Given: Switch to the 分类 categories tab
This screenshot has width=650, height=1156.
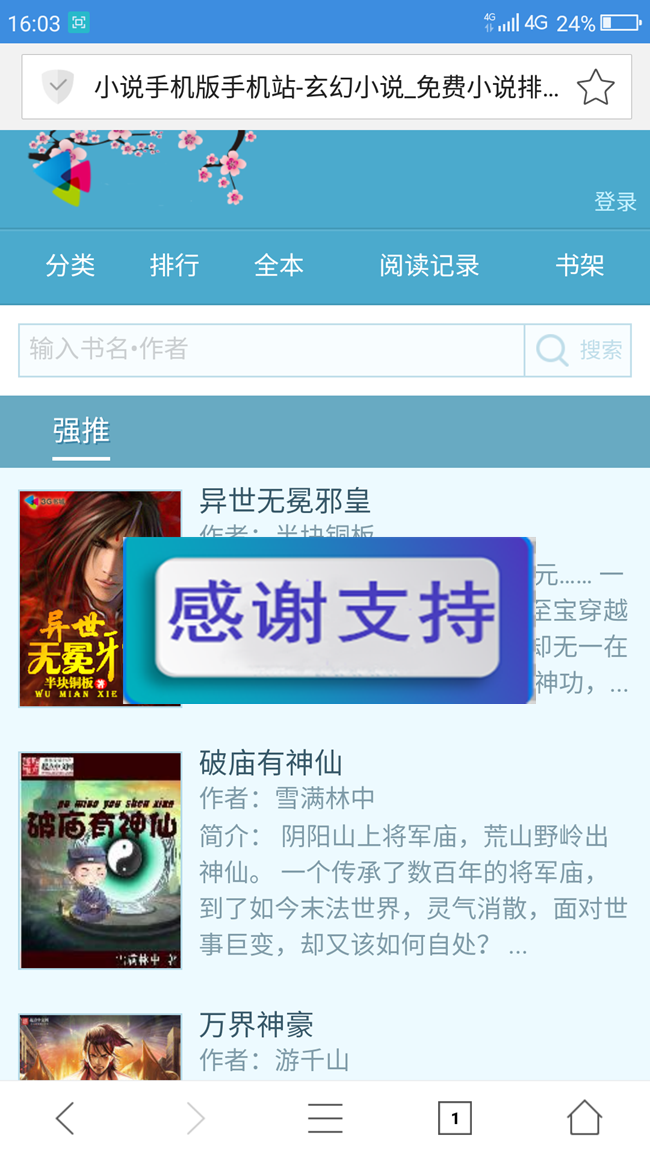Looking at the screenshot, I should 70,265.
